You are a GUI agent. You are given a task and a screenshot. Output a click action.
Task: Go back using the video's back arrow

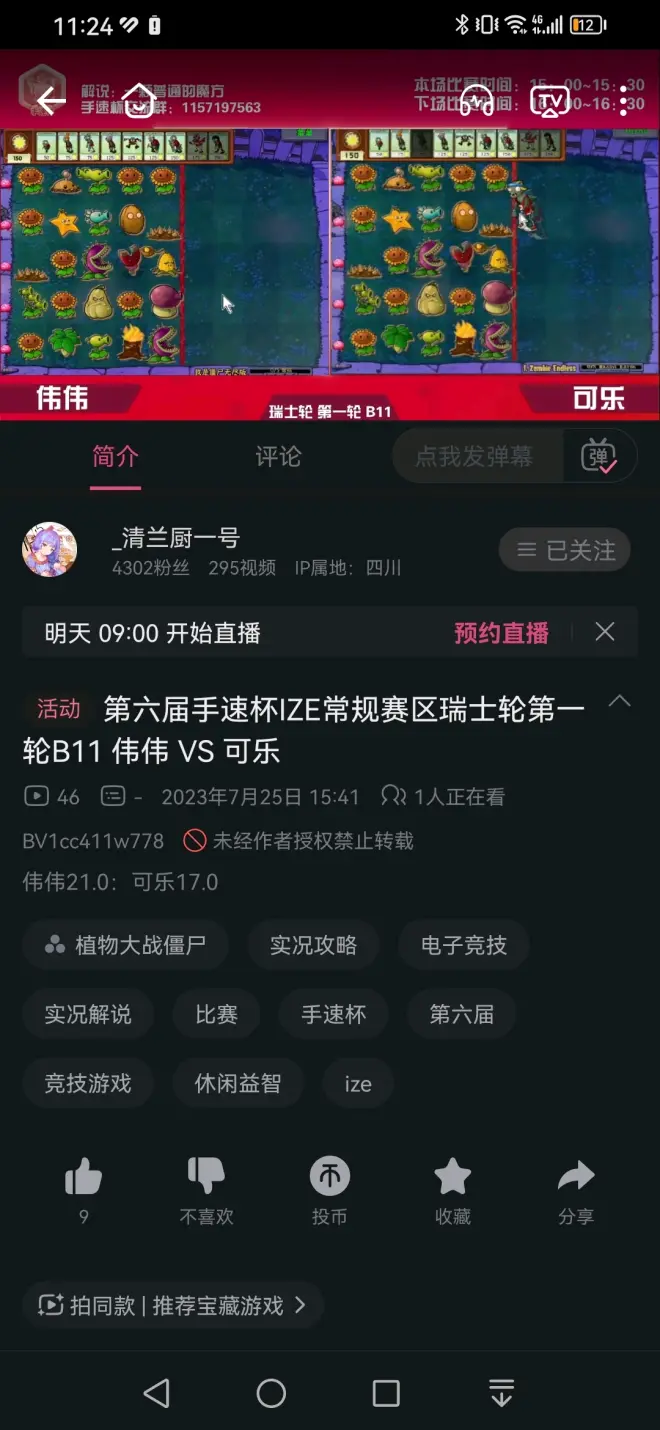point(50,100)
